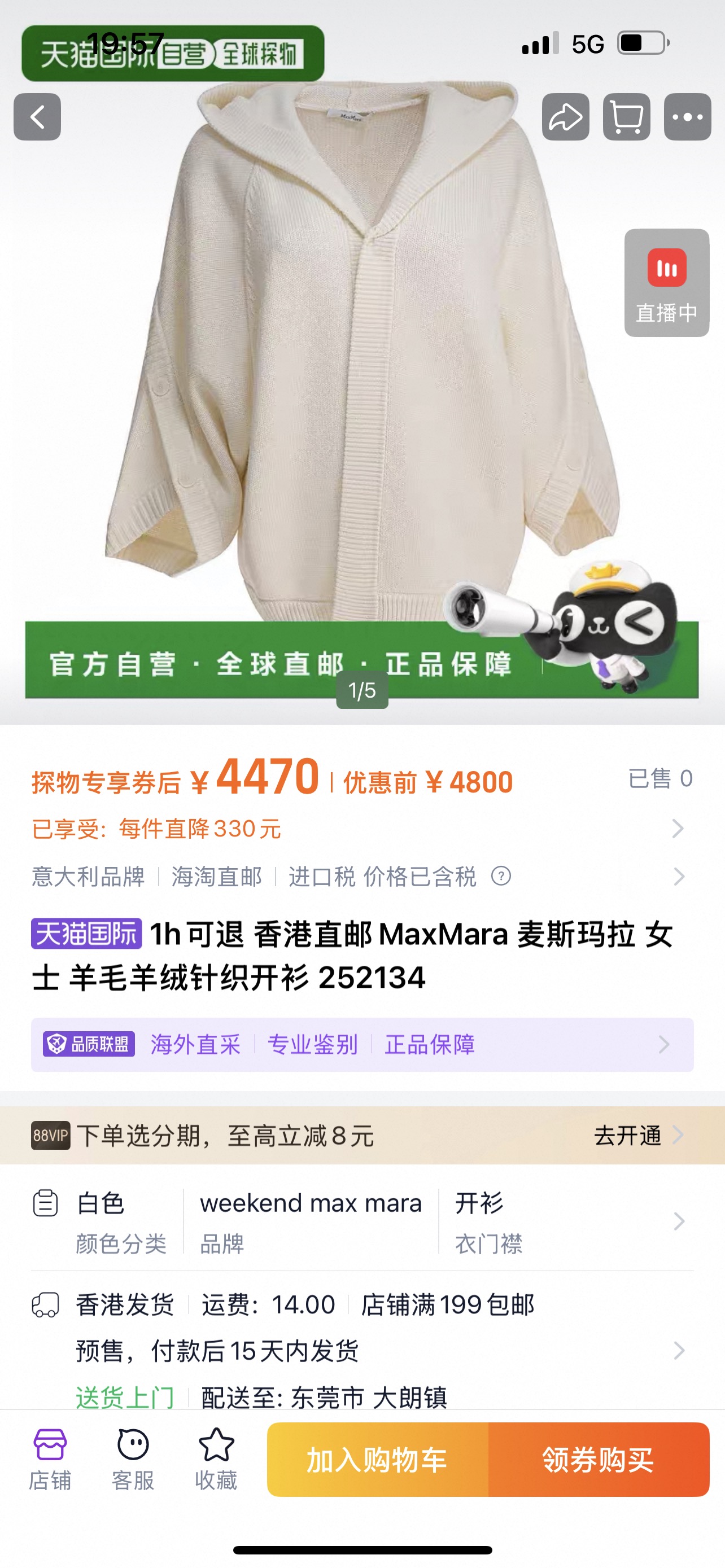Contact 客服 customer service
Viewport: 725px width, 1568px height.
133,1460
